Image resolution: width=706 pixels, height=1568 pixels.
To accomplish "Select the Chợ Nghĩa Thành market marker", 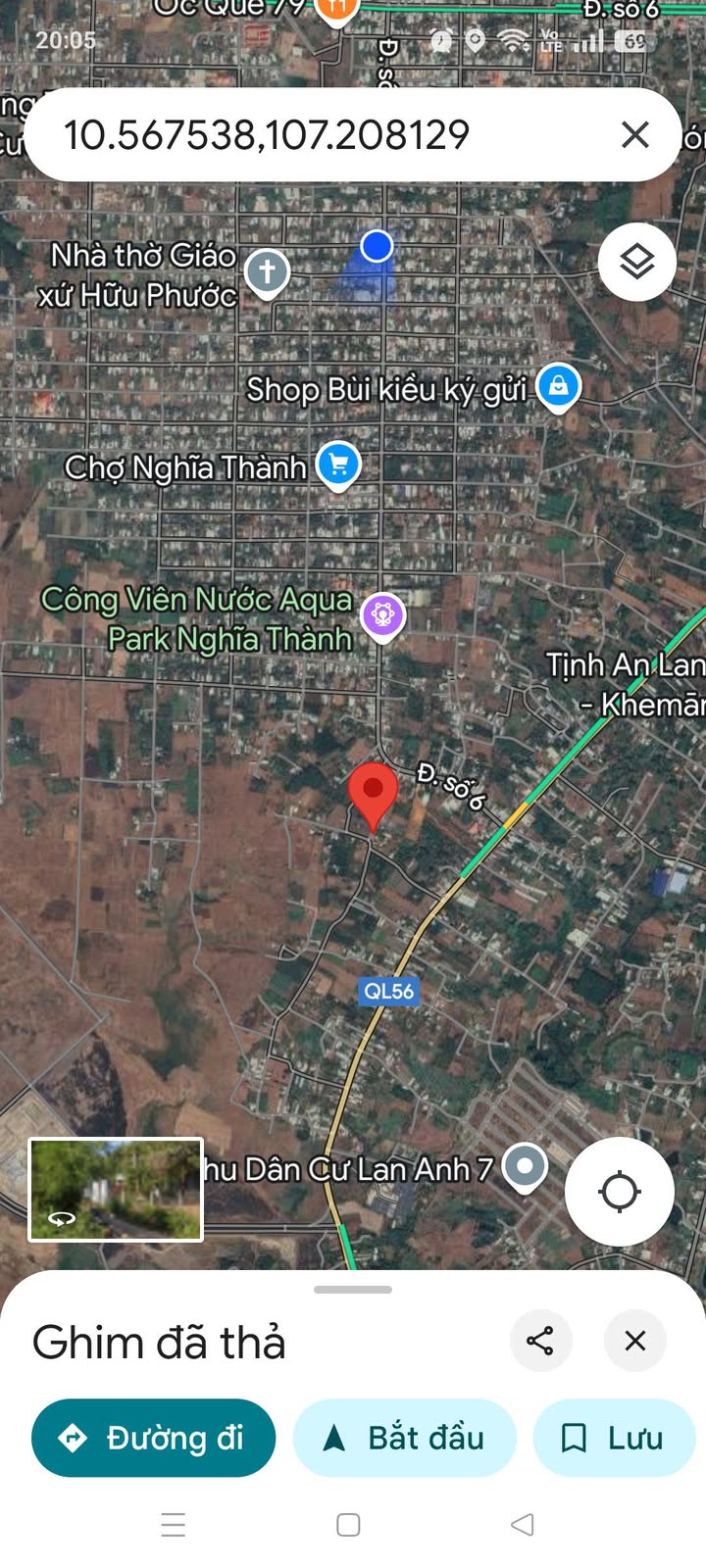I will (339, 465).
